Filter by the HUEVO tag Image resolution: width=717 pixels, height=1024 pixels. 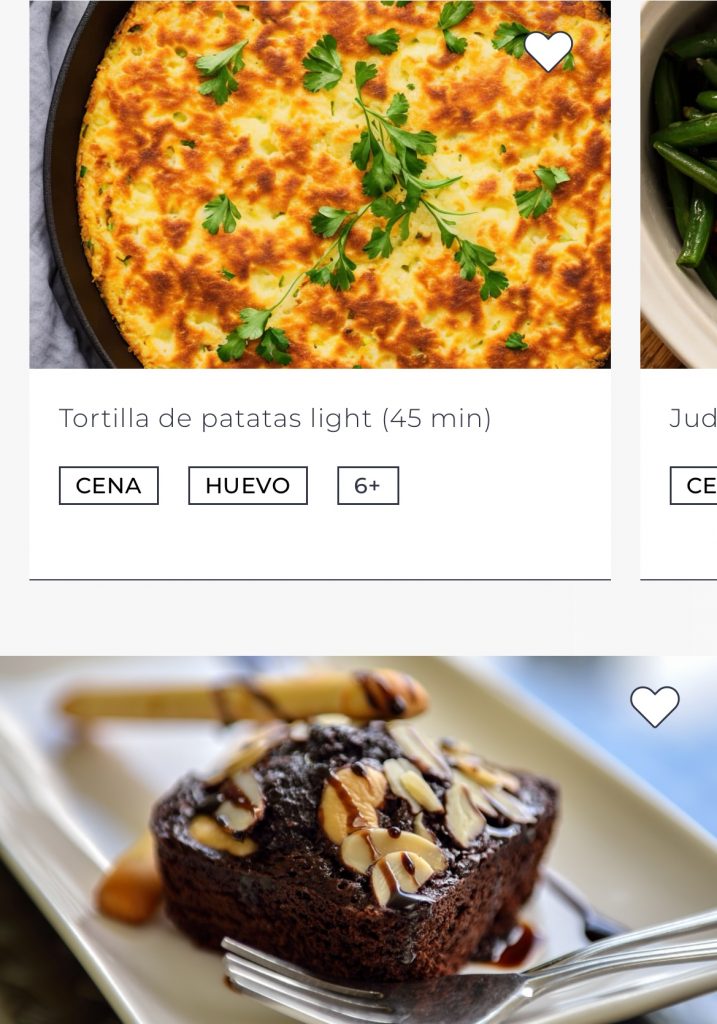[247, 486]
